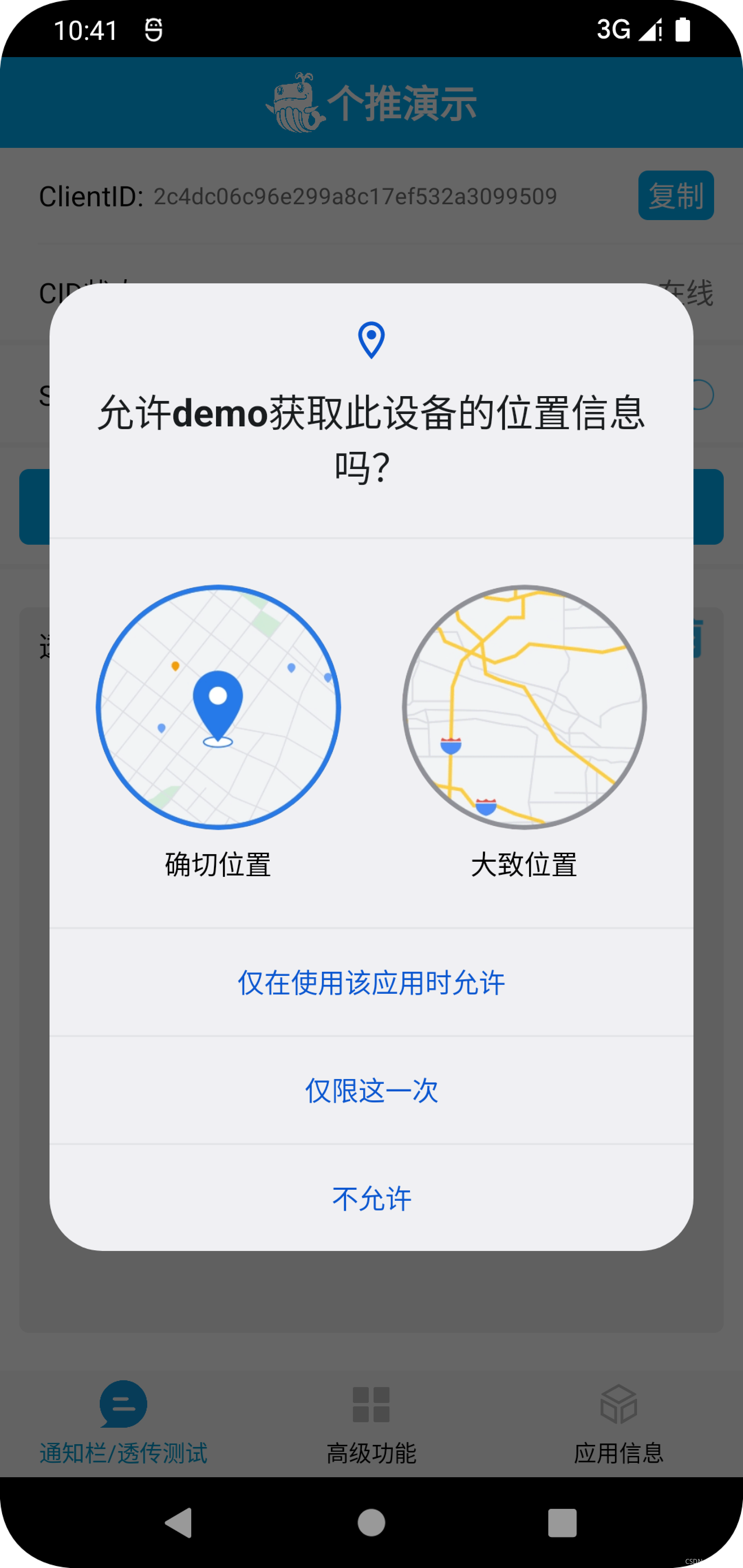Click the cube icon above 应用信息

point(620,1403)
